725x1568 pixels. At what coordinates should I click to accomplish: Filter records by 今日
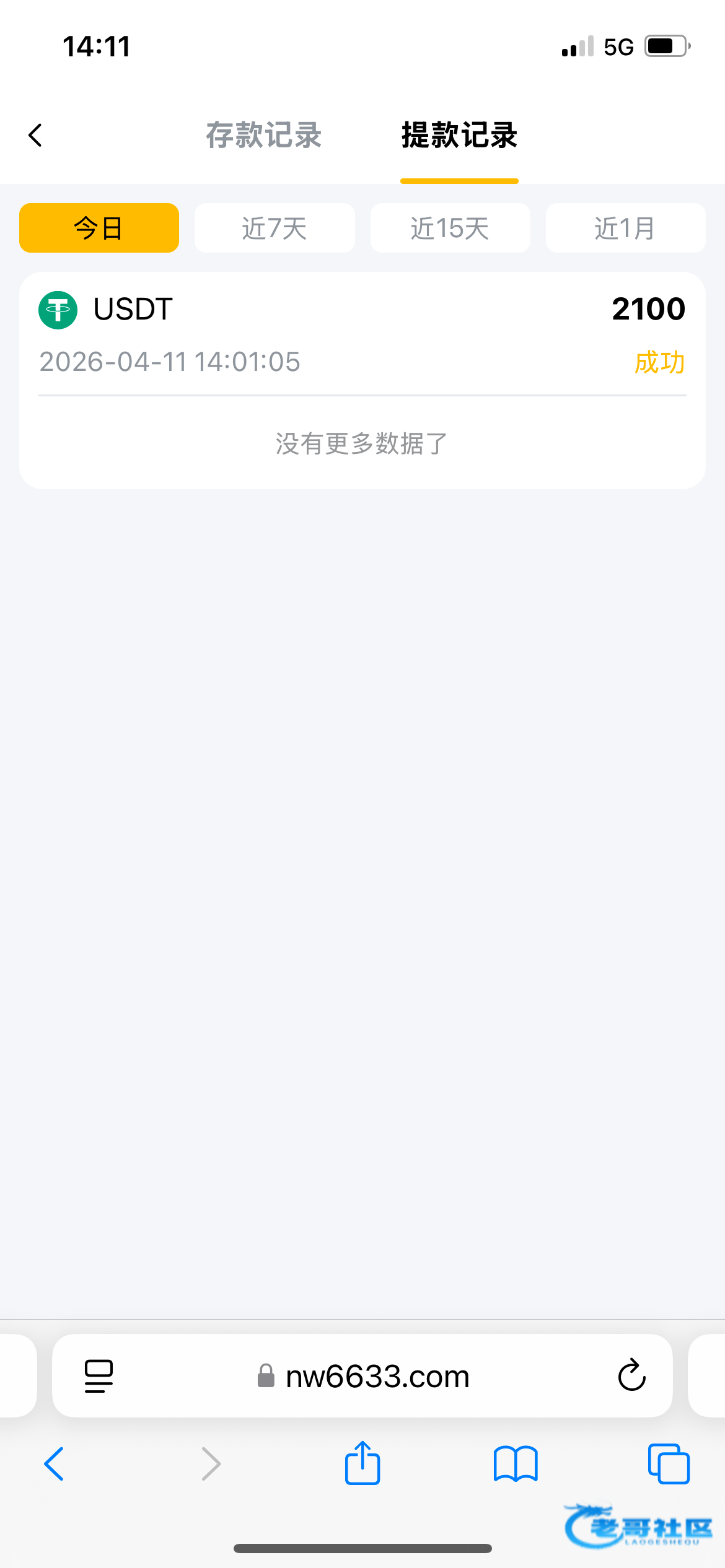coord(99,228)
